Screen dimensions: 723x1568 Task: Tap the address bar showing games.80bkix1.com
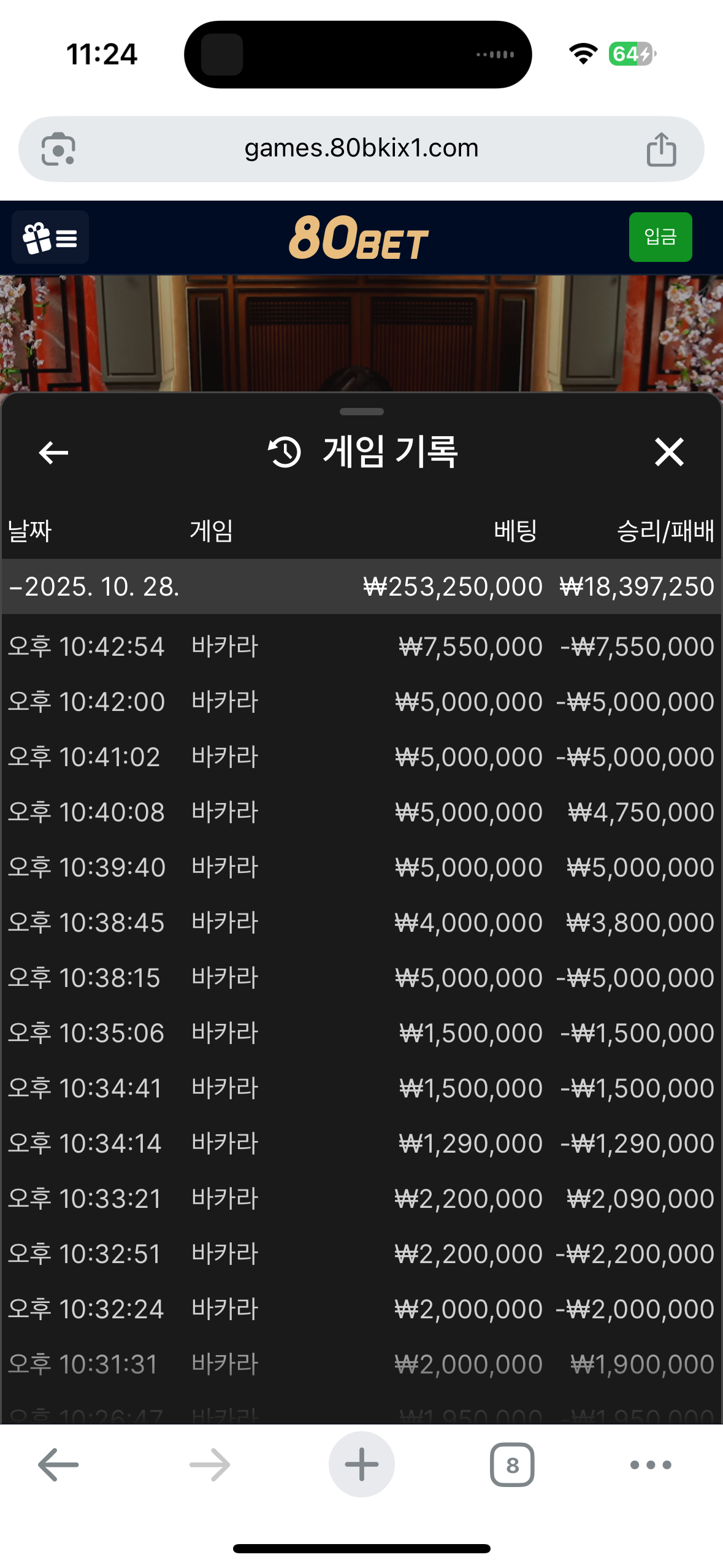click(x=361, y=148)
